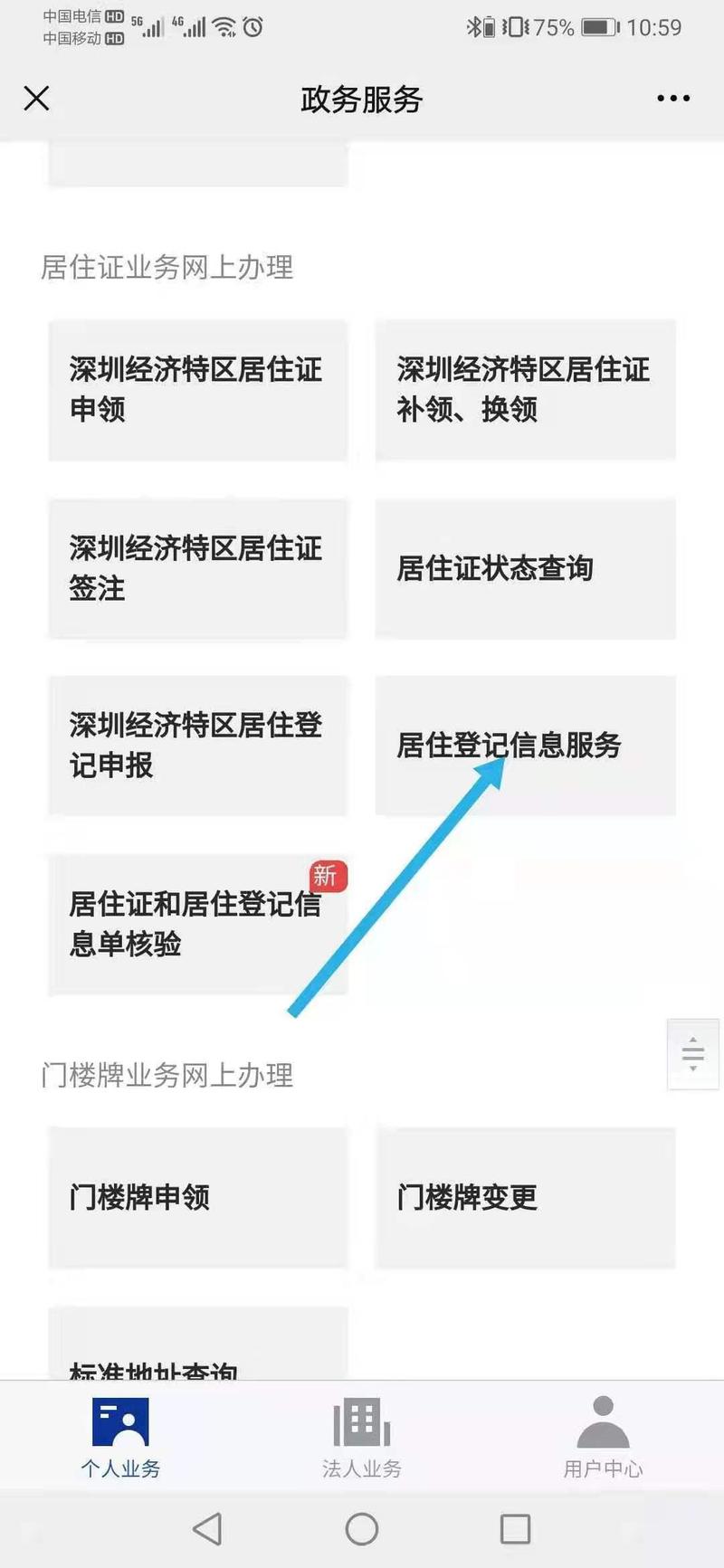The image size is (724, 1568).
Task: Open 标准地址查询
Action: click(197, 1348)
